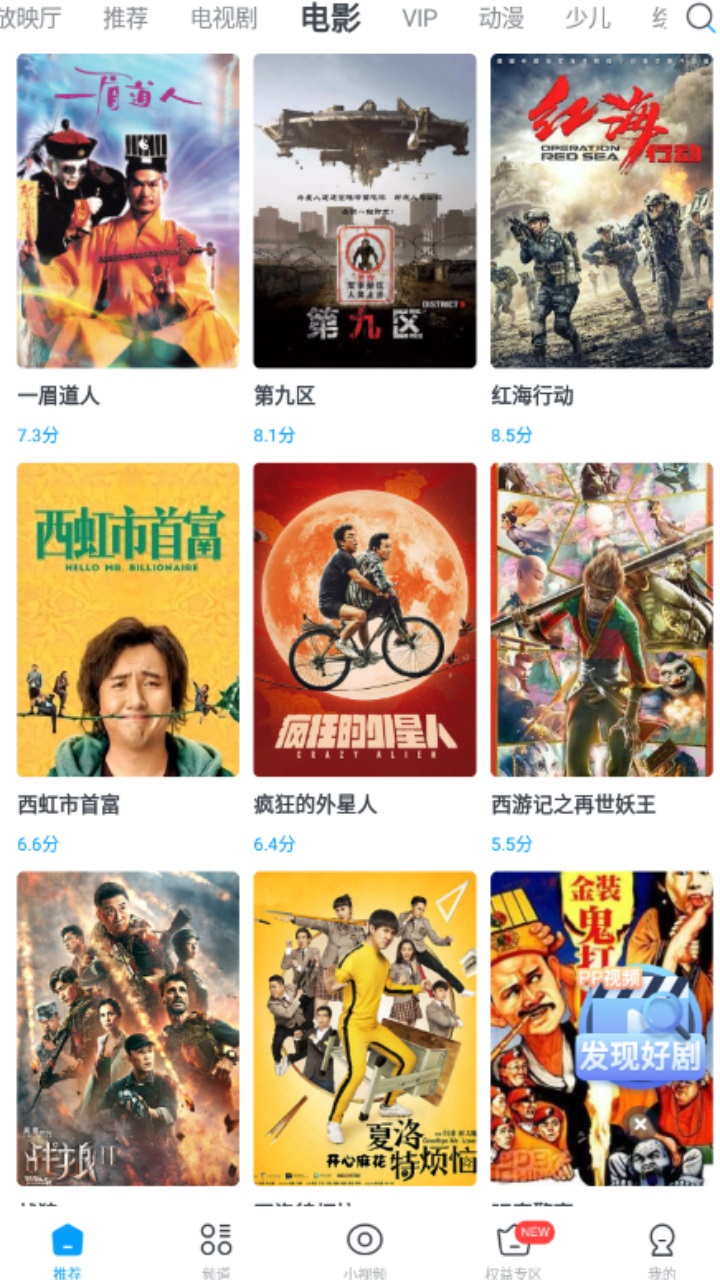This screenshot has width=720, height=1280.
Task: Open the 夏洛特烦恼 movie poster
Action: (365, 1028)
